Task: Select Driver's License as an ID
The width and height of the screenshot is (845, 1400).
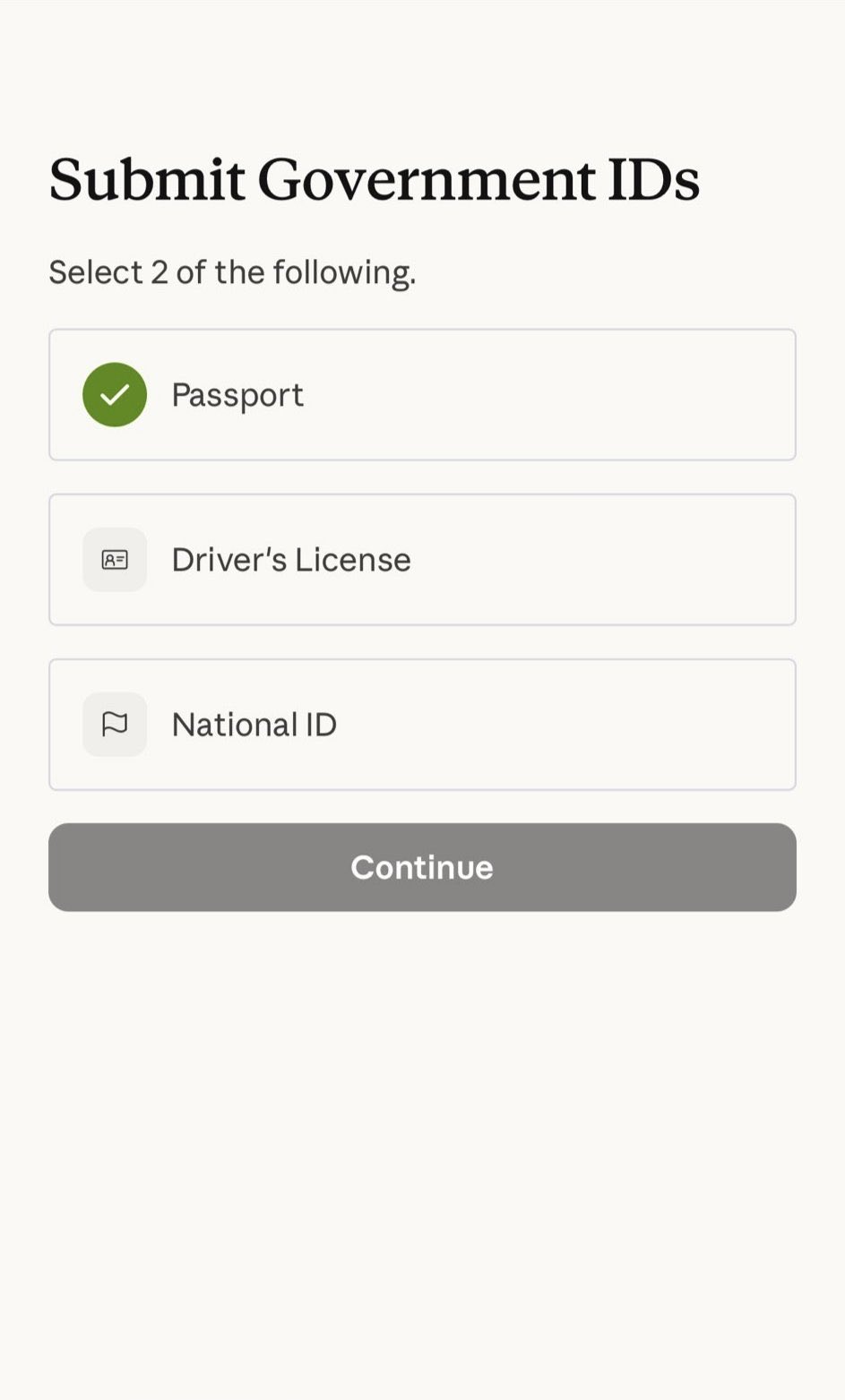Action: coord(422,560)
